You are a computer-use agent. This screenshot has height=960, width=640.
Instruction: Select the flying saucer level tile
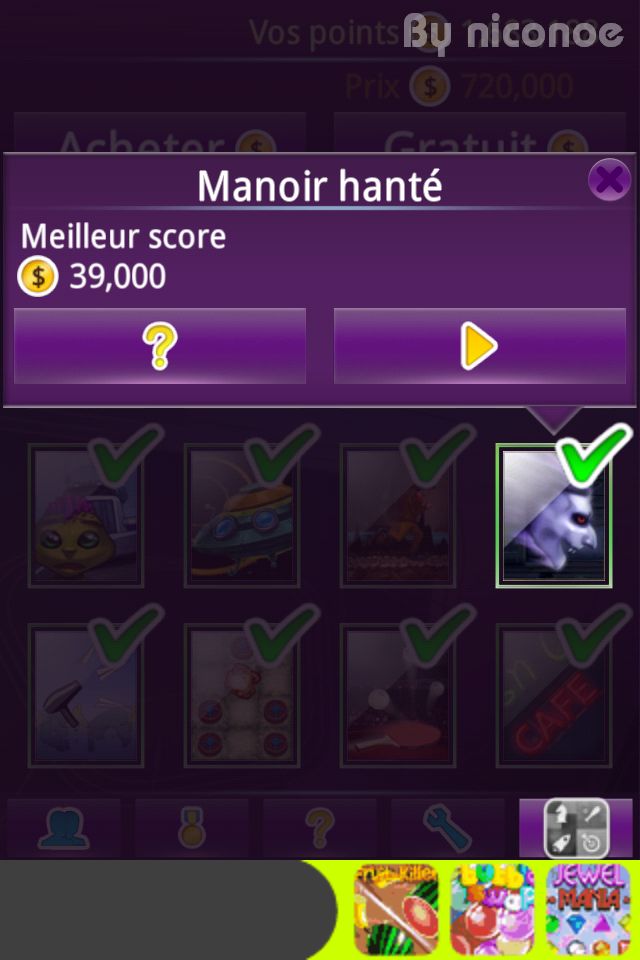pos(240,516)
